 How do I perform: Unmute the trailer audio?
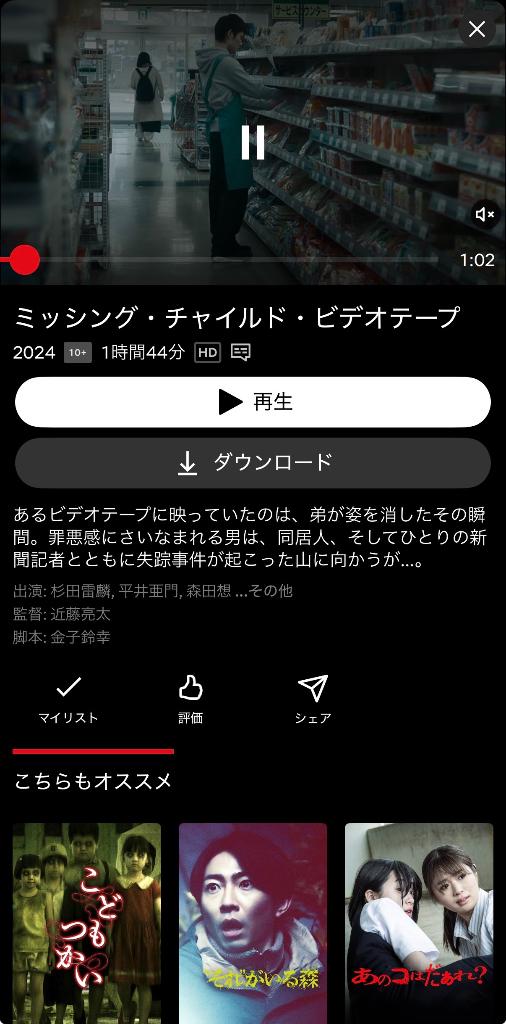click(485, 214)
